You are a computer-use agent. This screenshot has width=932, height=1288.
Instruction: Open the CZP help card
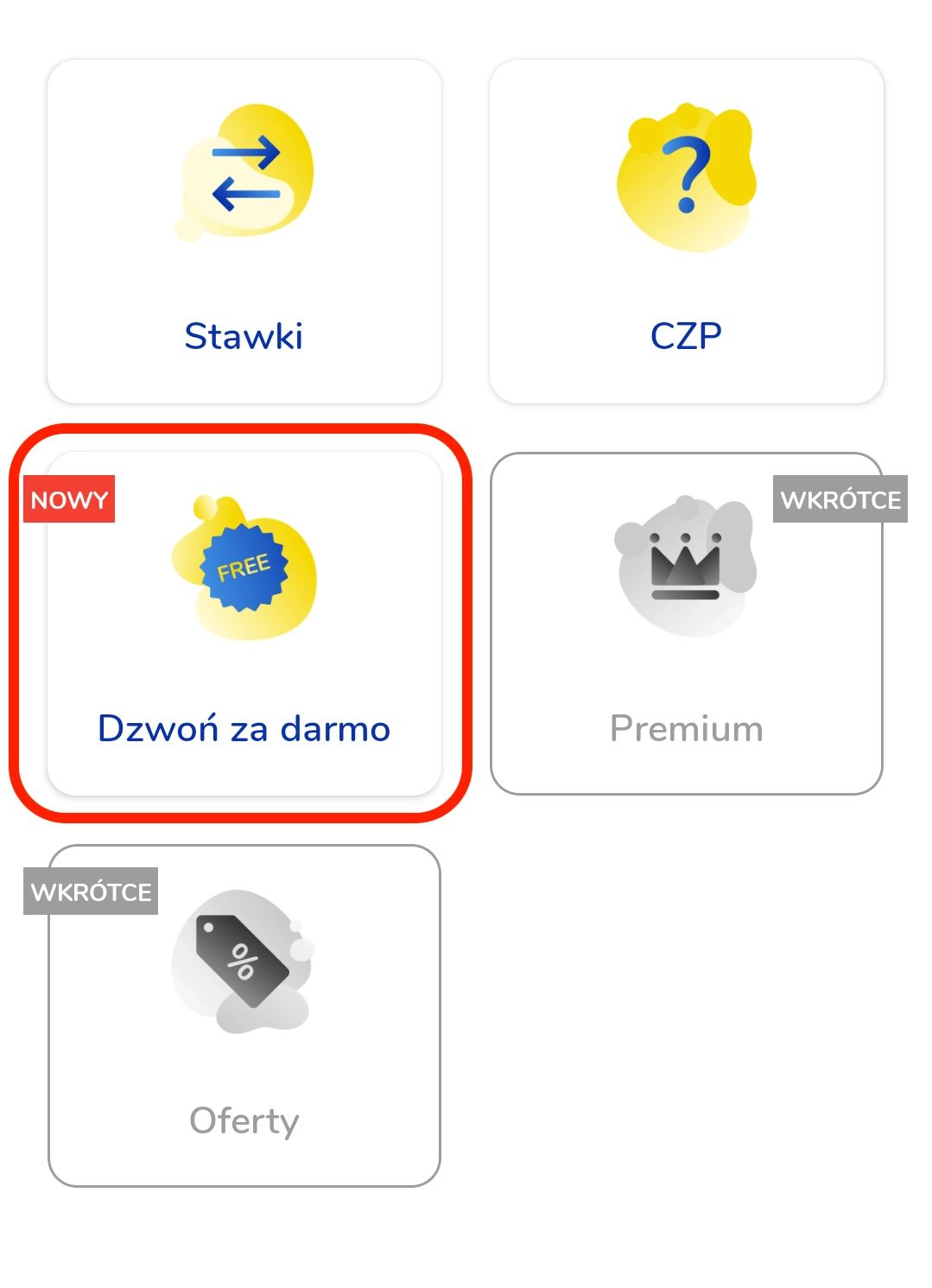tap(686, 232)
